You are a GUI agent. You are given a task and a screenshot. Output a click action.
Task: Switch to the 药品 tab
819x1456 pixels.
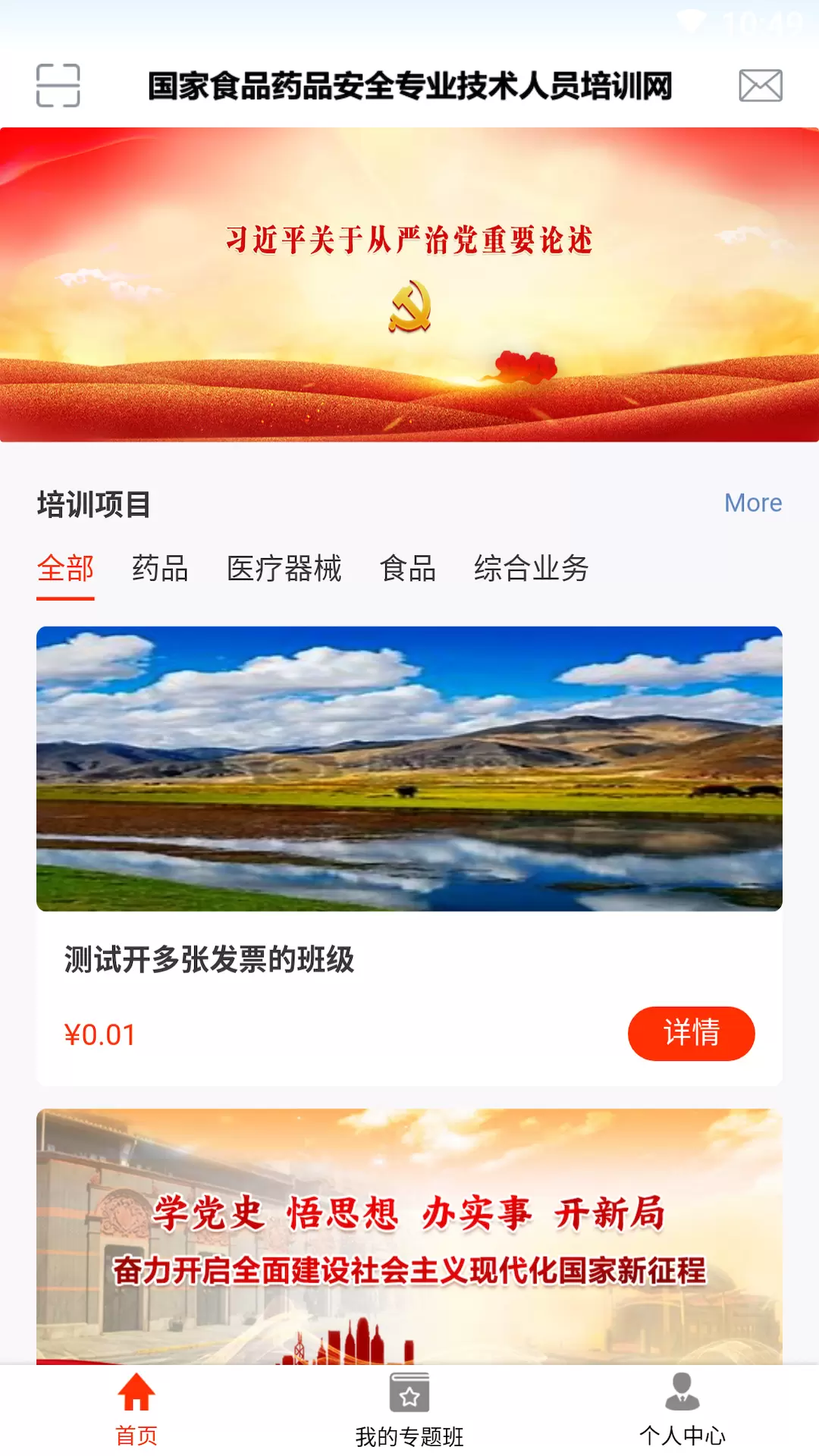[160, 569]
